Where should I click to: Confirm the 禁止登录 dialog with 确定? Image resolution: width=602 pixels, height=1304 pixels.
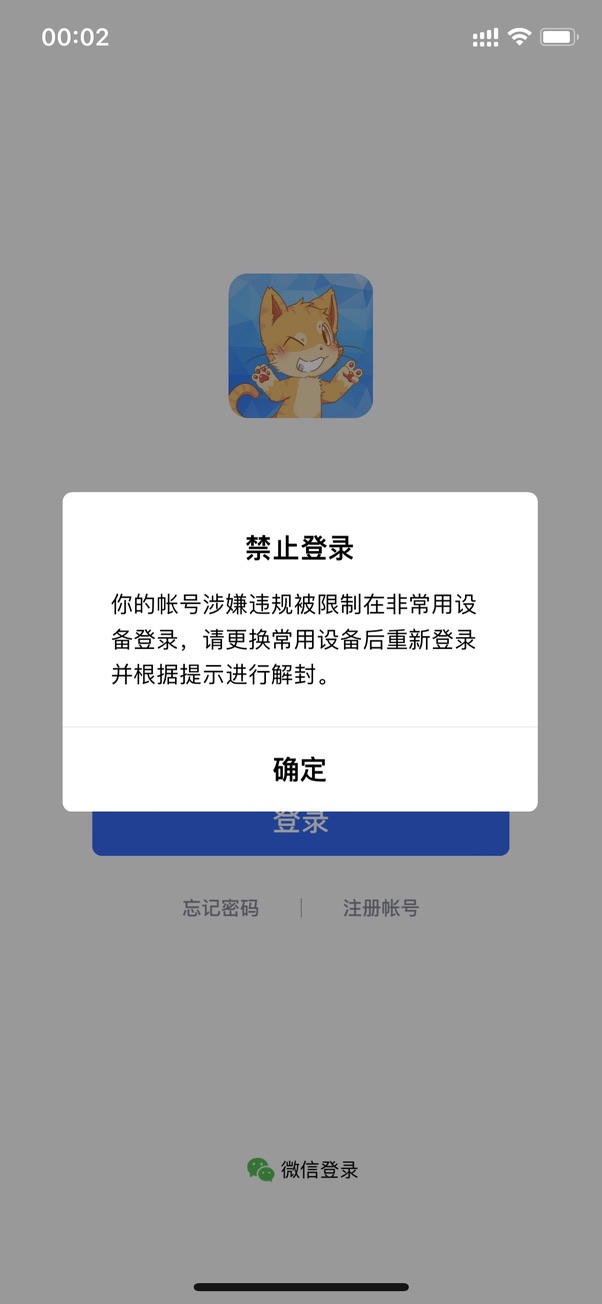point(300,769)
